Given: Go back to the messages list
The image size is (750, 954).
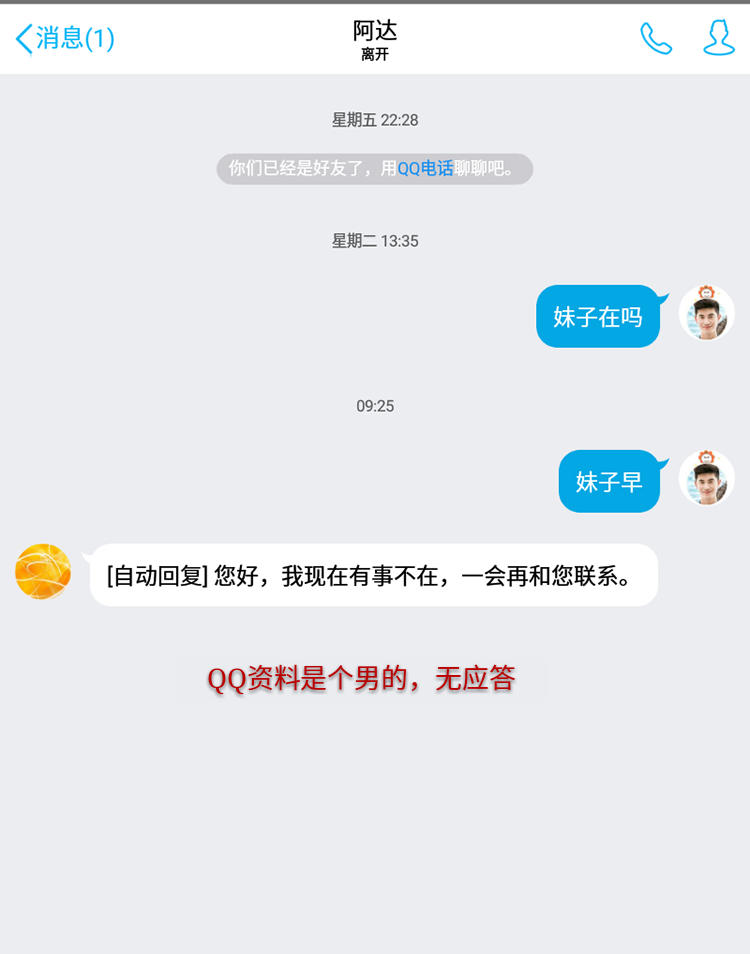Looking at the screenshot, I should click(x=64, y=39).
